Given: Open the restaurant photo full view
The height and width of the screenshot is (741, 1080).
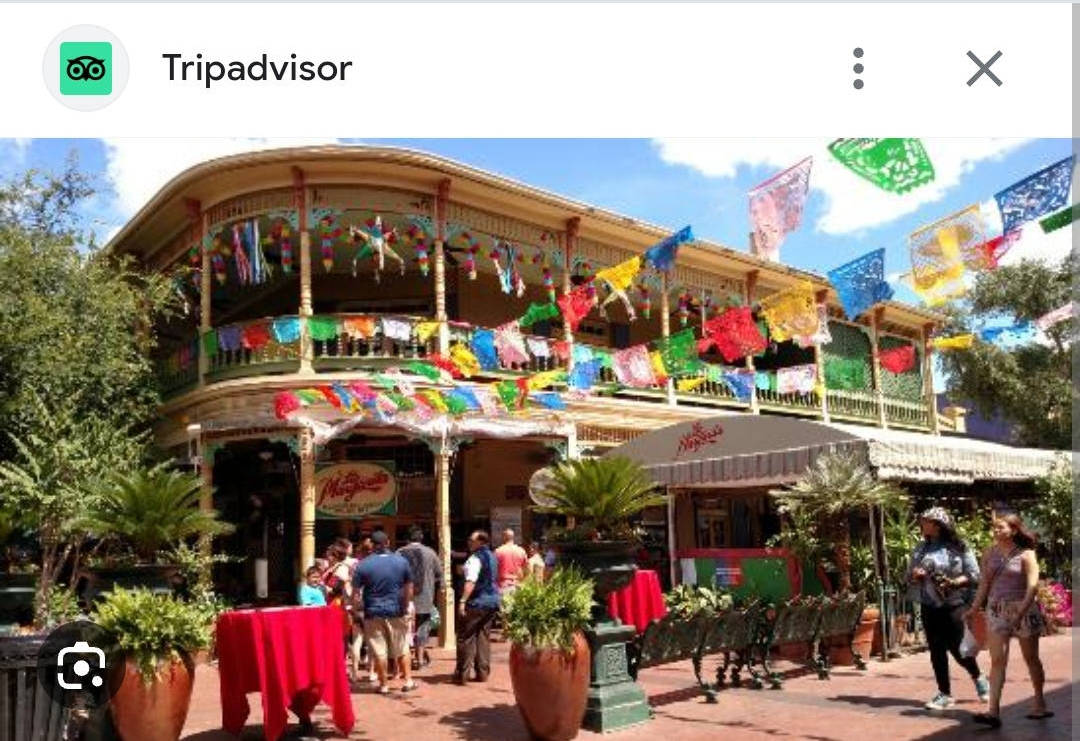Looking at the screenshot, I should pos(536,439).
